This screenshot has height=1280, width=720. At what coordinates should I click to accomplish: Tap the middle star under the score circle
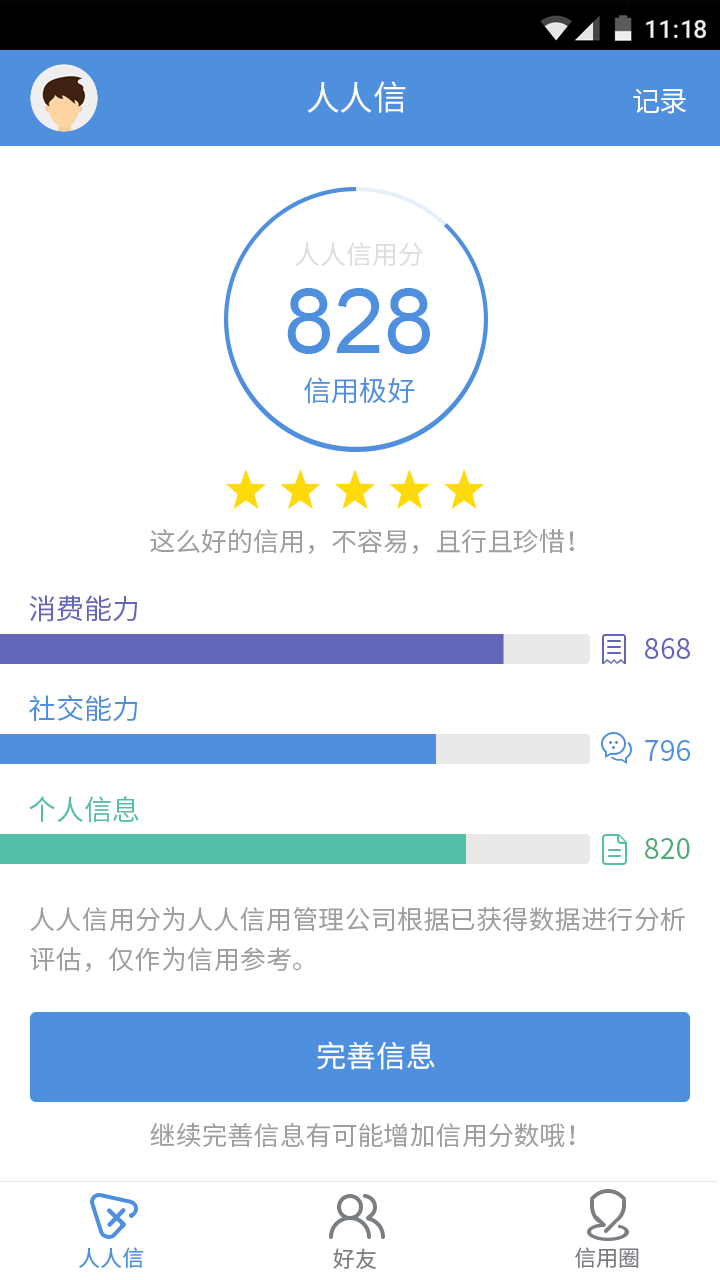(x=355, y=489)
